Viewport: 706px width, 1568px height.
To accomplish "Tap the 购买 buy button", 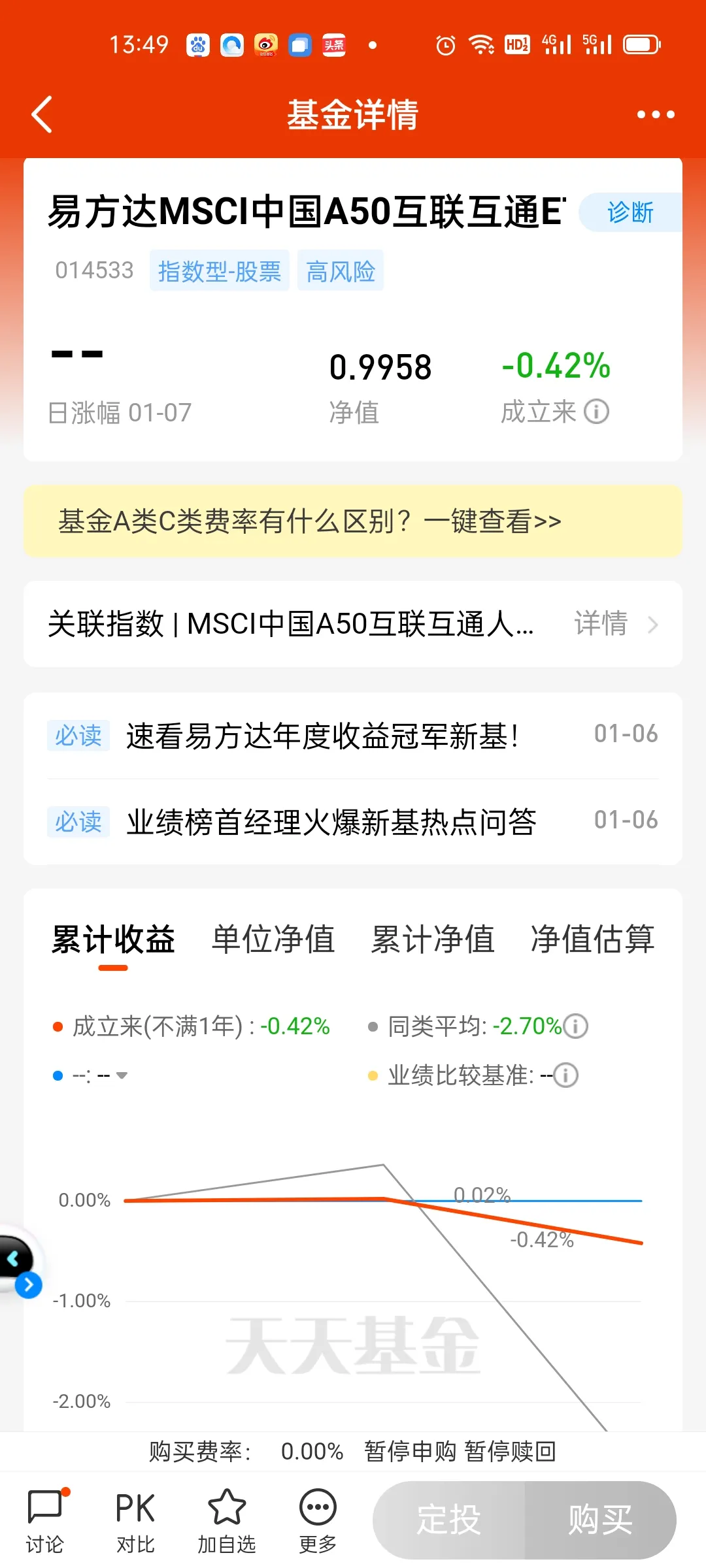I will [600, 1520].
